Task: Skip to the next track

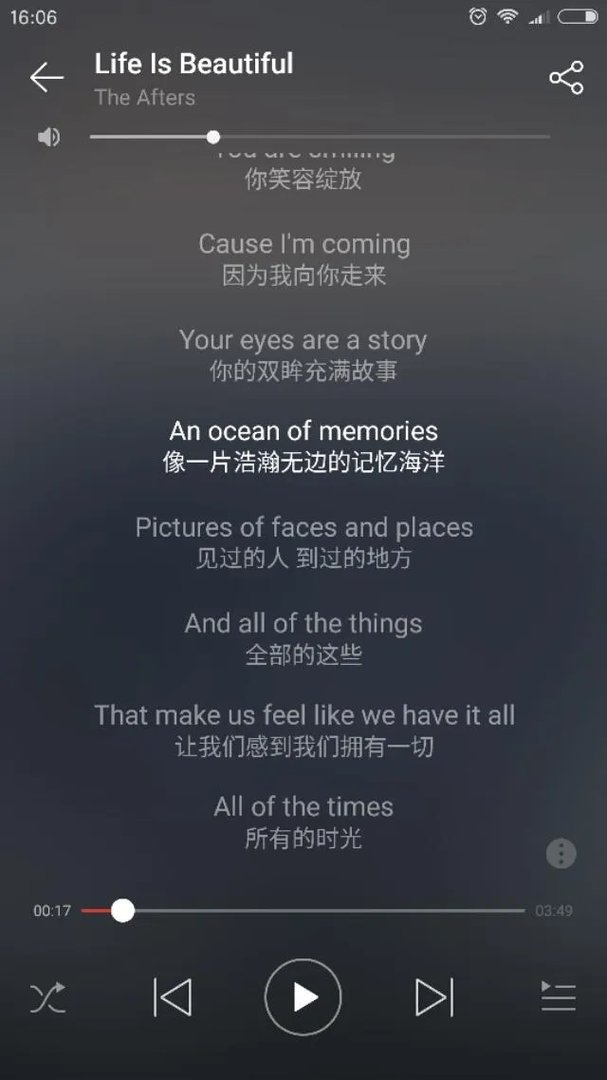Action: coord(434,997)
